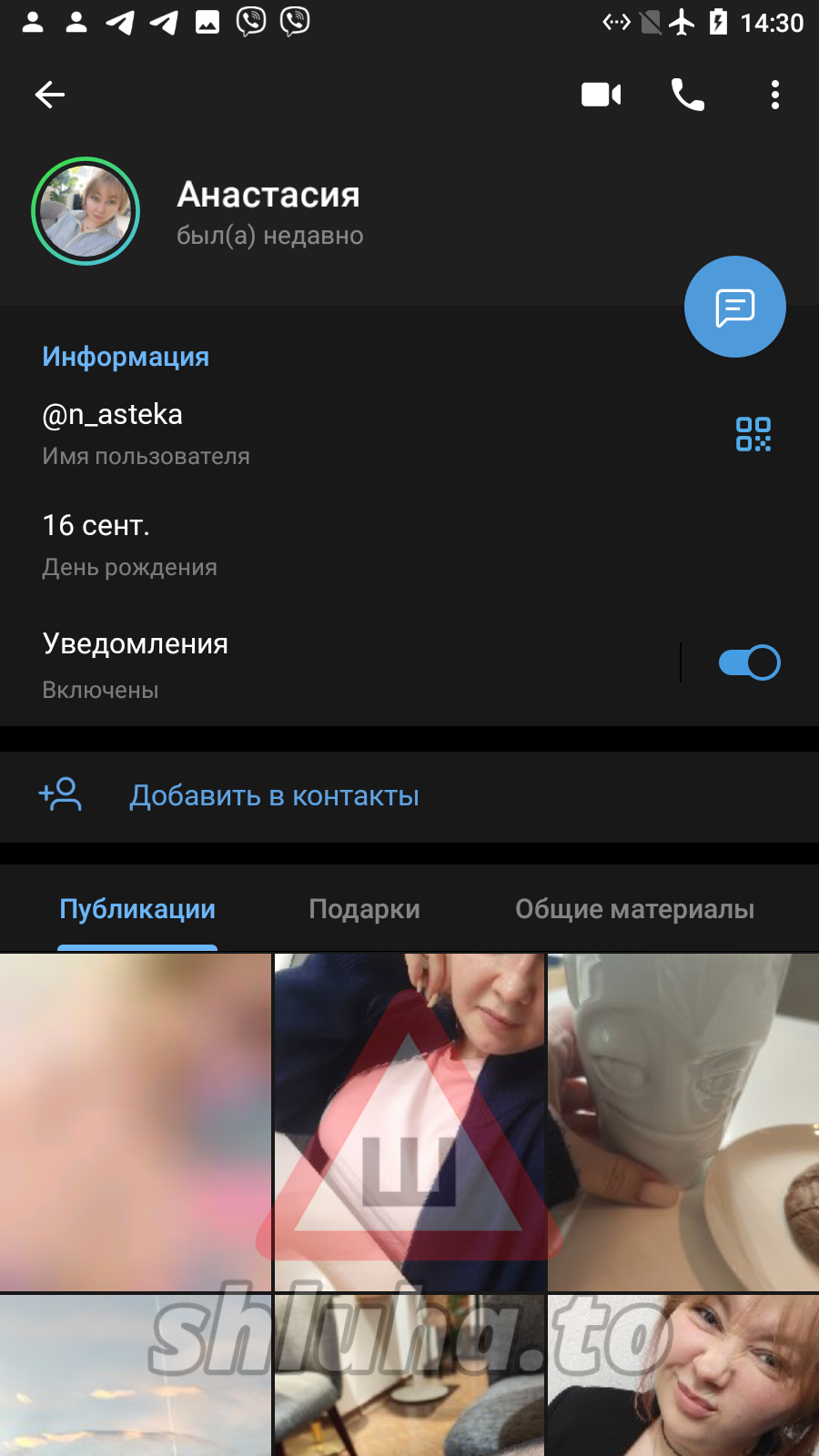Tap the username @n_asteka row
Viewport: 819px width, 1456px height.
point(273,433)
